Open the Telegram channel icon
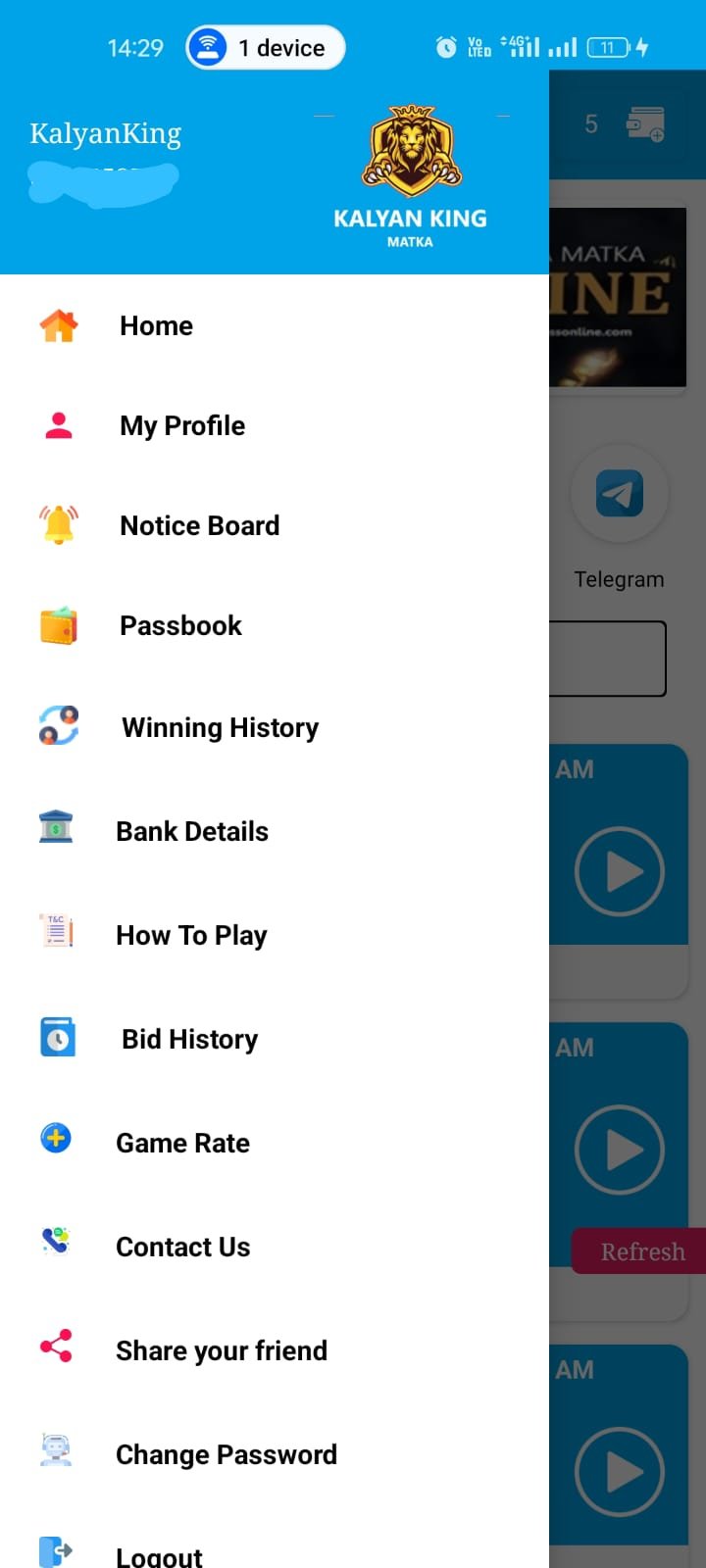Image resolution: width=706 pixels, height=1568 pixels. pyautogui.click(x=620, y=493)
